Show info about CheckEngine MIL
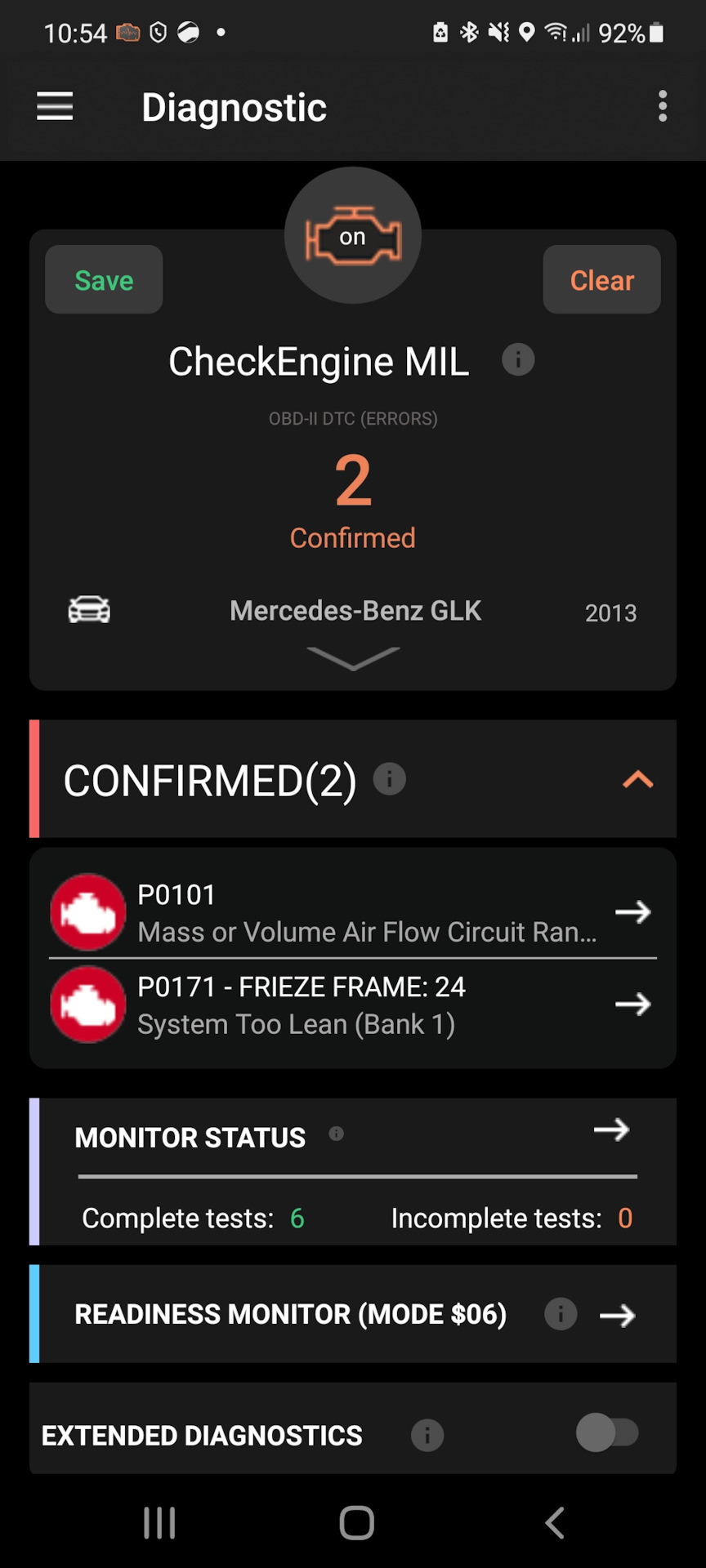Screen dimensions: 706x1568 [518, 359]
